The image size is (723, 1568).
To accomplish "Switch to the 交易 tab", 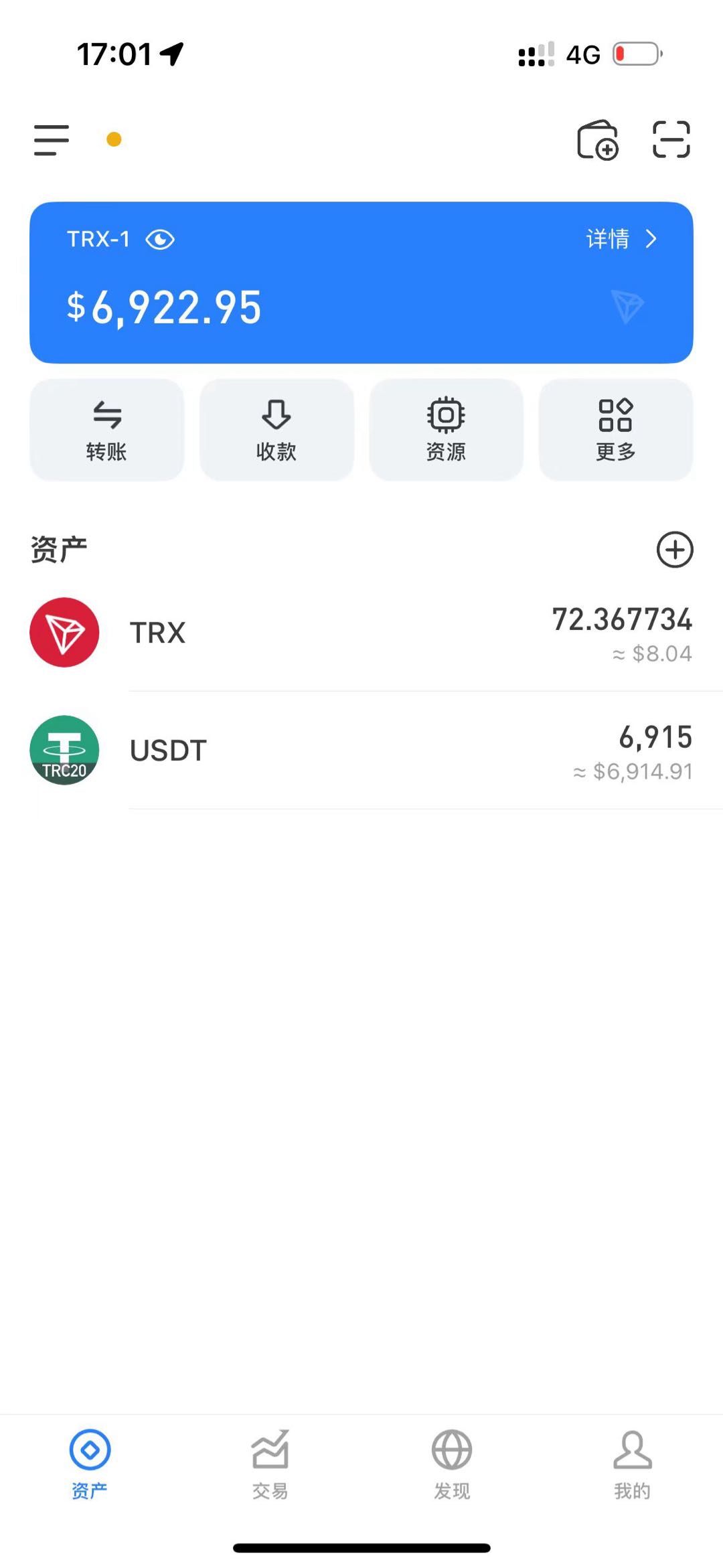I will tap(270, 1464).
